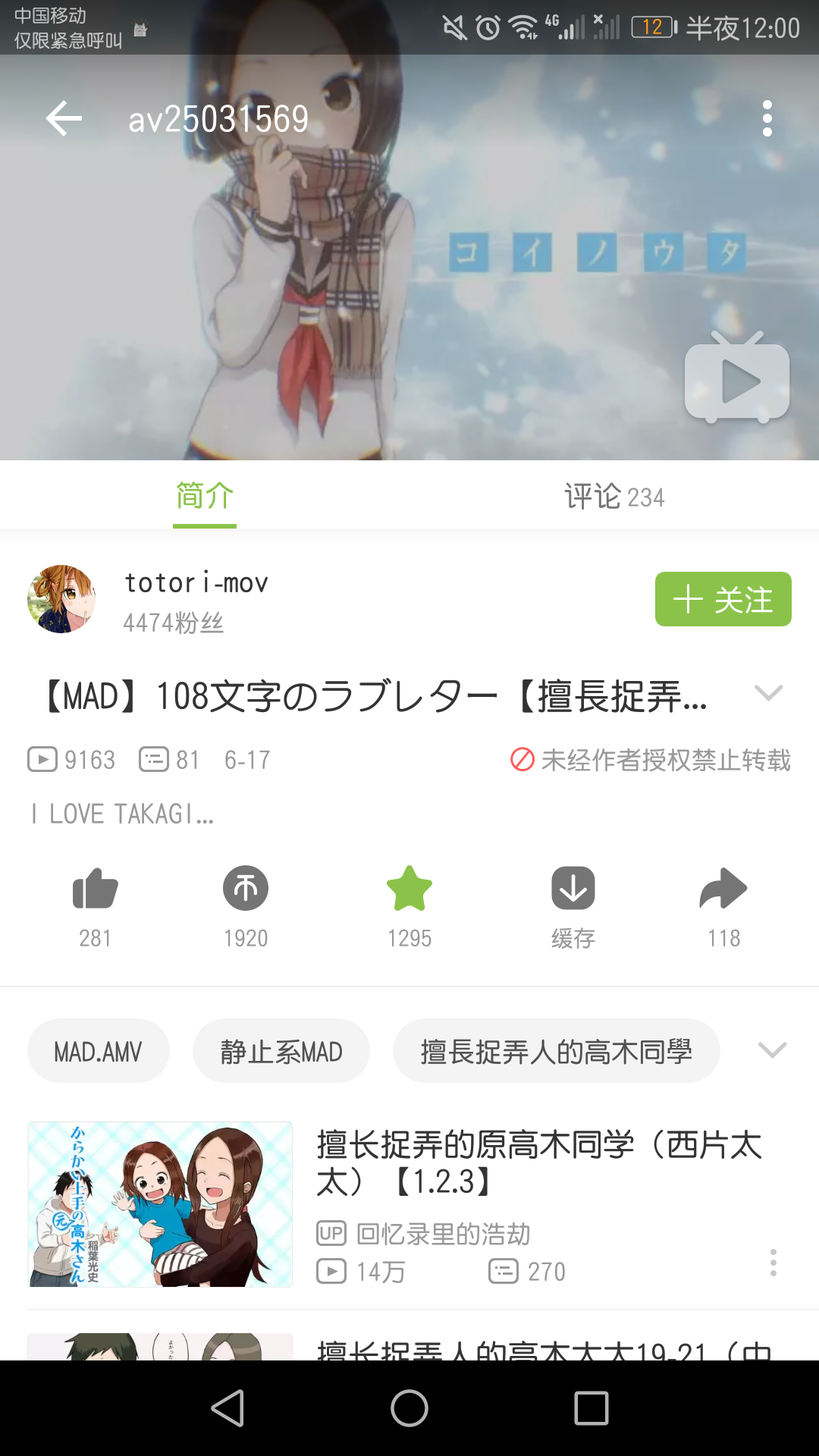
Task: Expand the tag list with the chevron
Action: pyautogui.click(x=772, y=1050)
